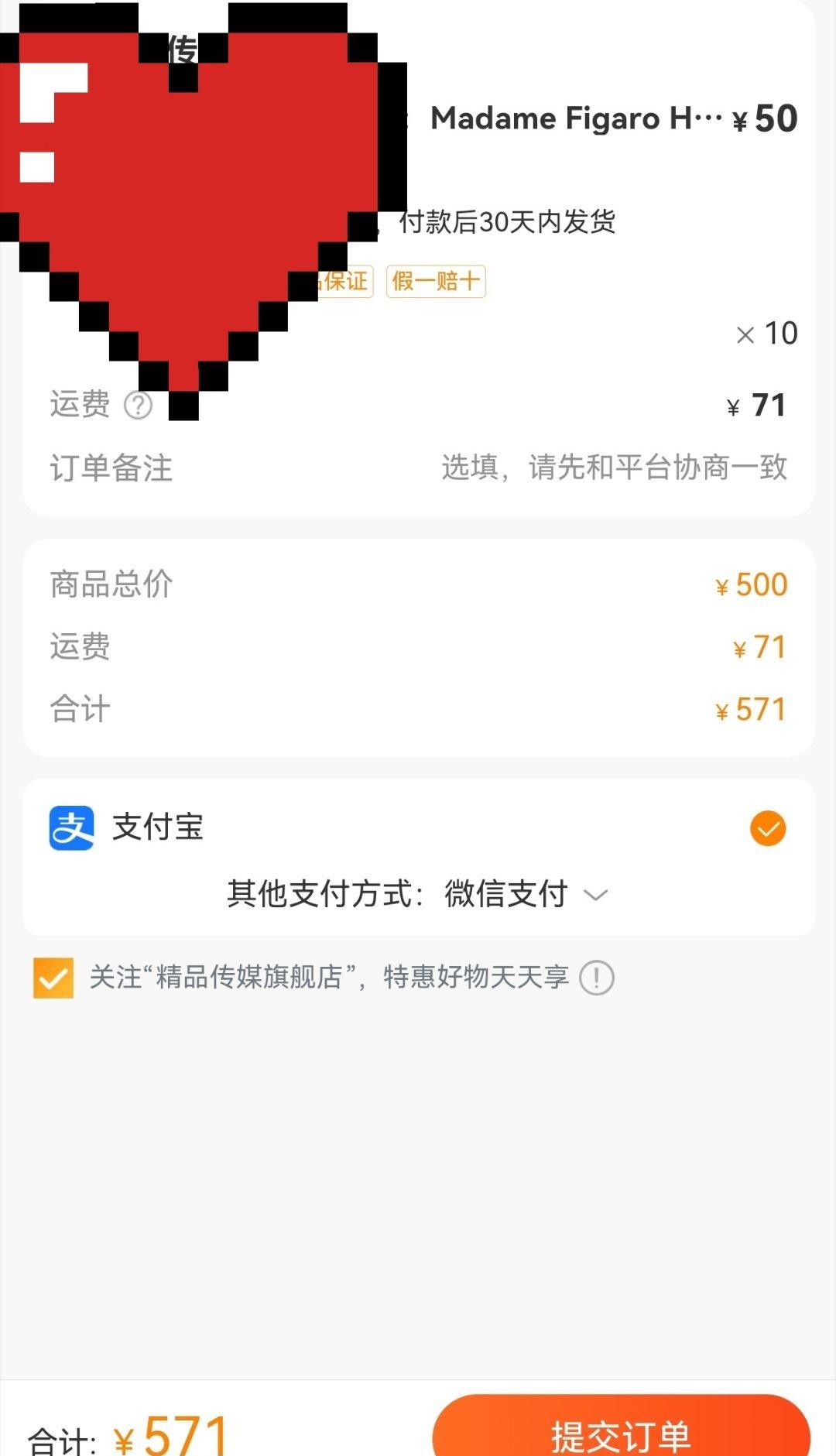Uncheck follow 精品传媒旗舰店 checkbox
The height and width of the screenshot is (1456, 836).
coord(53,978)
